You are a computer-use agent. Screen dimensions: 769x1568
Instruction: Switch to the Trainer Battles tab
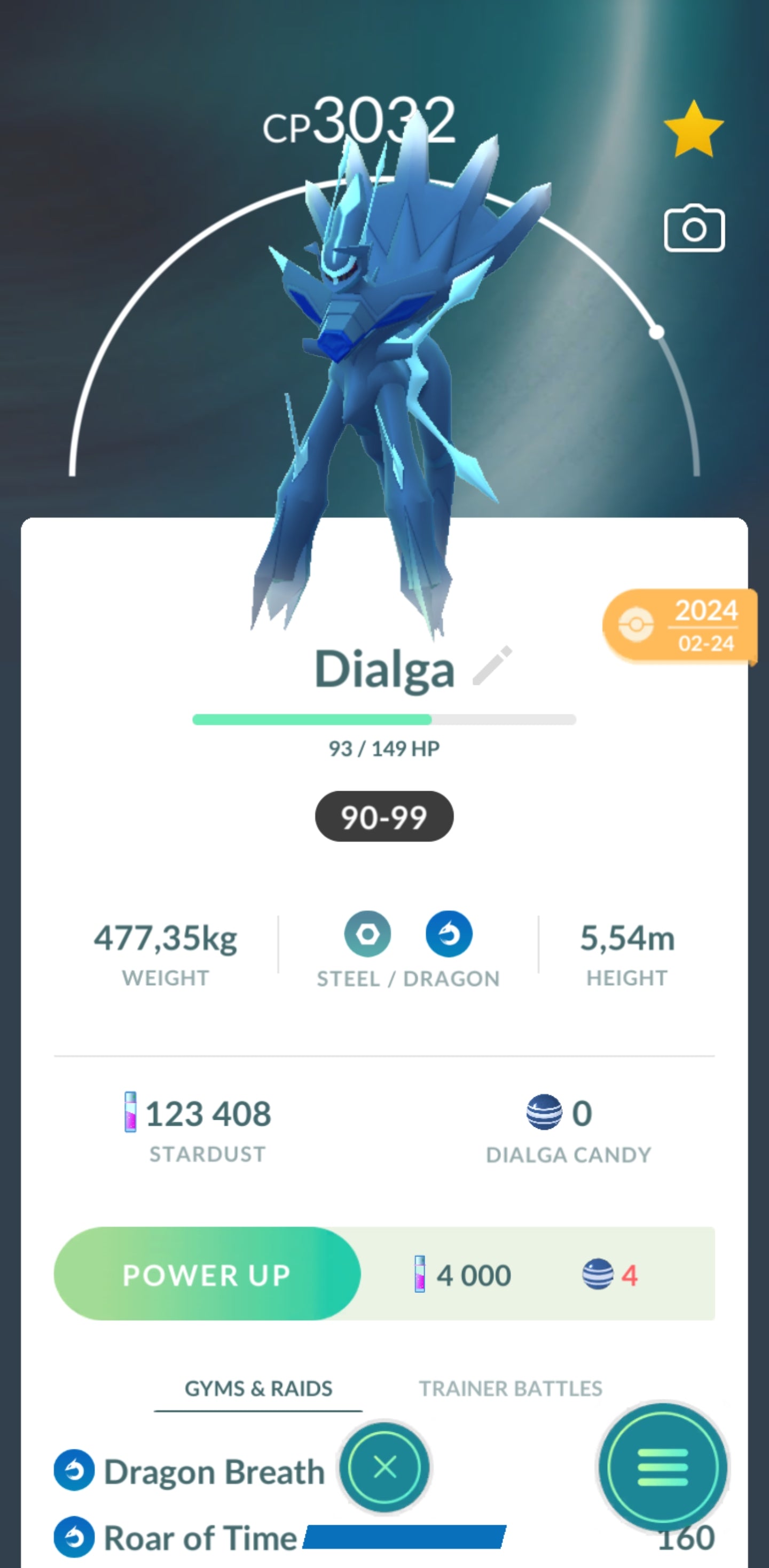tap(510, 1388)
